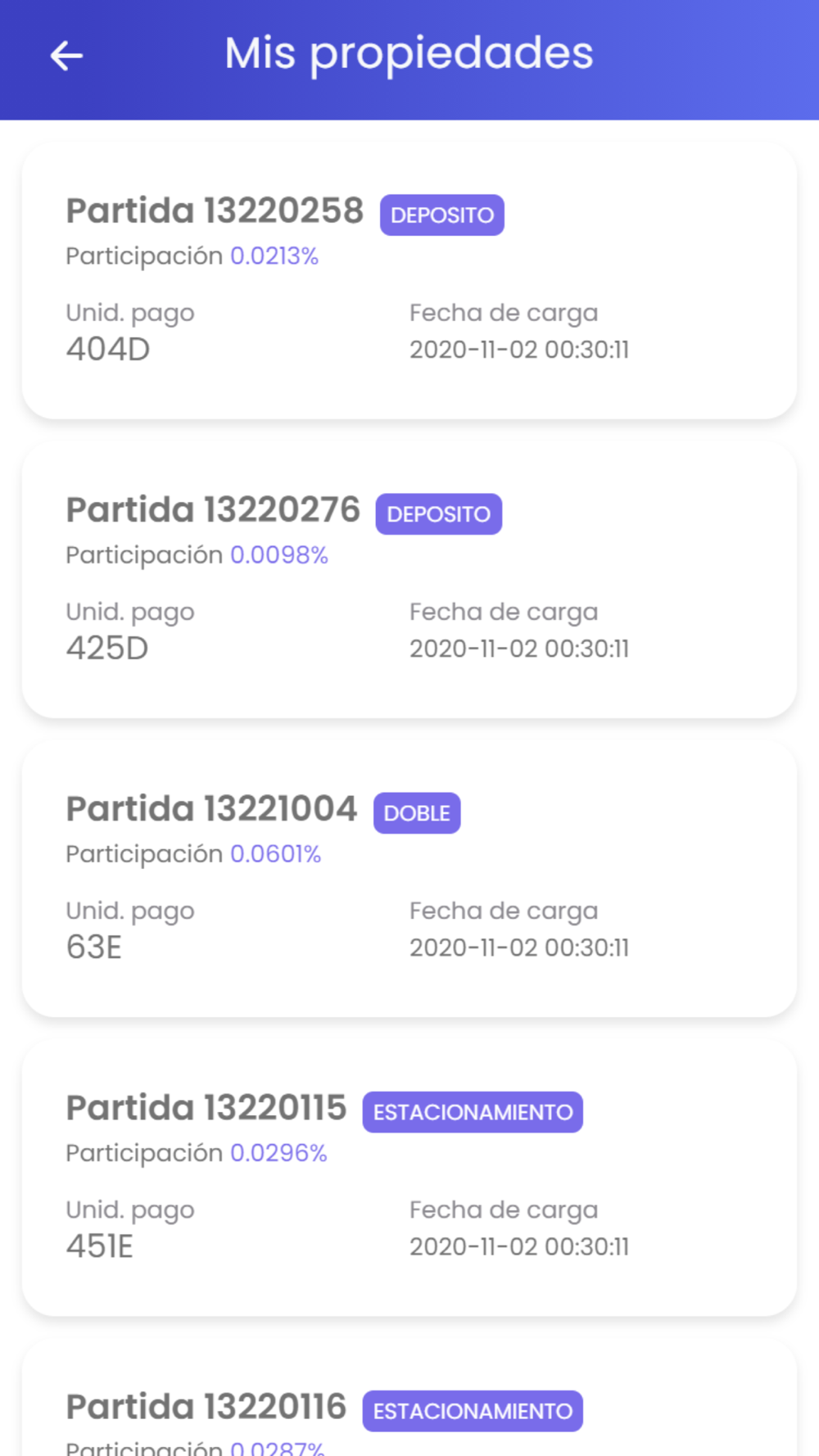Select the Partida 13221004 DOBLE card

click(409, 879)
